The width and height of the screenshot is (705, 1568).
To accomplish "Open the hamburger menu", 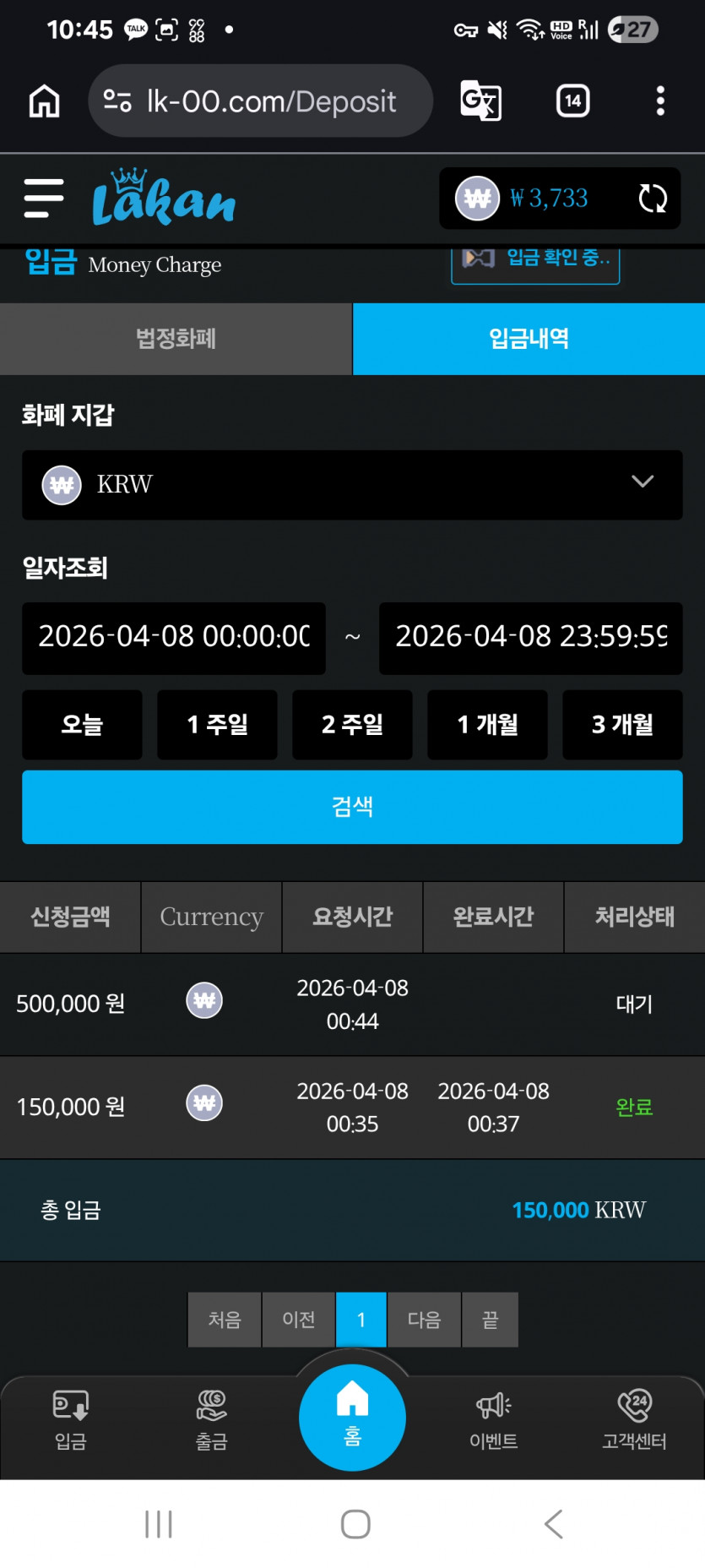I will 44,199.
